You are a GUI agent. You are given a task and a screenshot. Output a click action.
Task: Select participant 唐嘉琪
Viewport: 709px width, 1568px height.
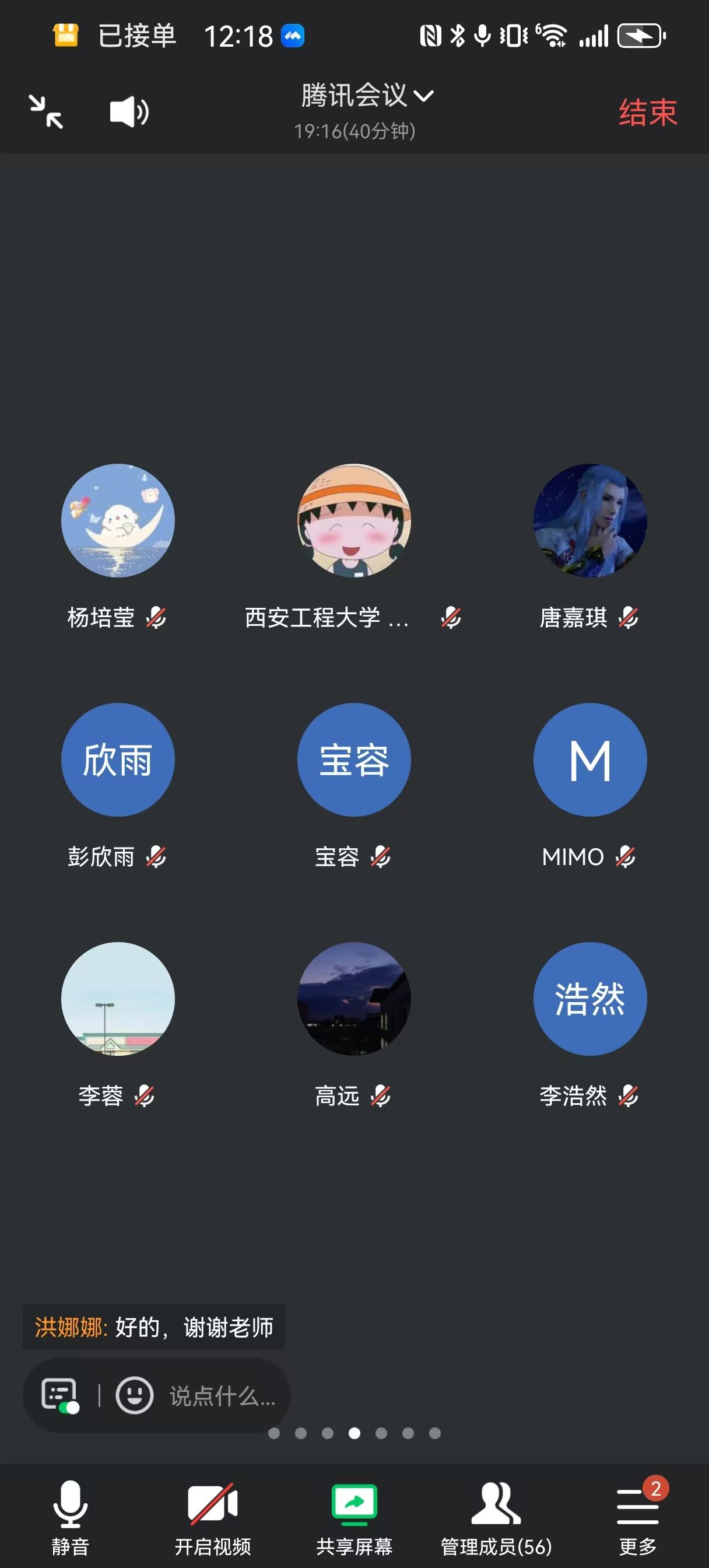(589, 521)
